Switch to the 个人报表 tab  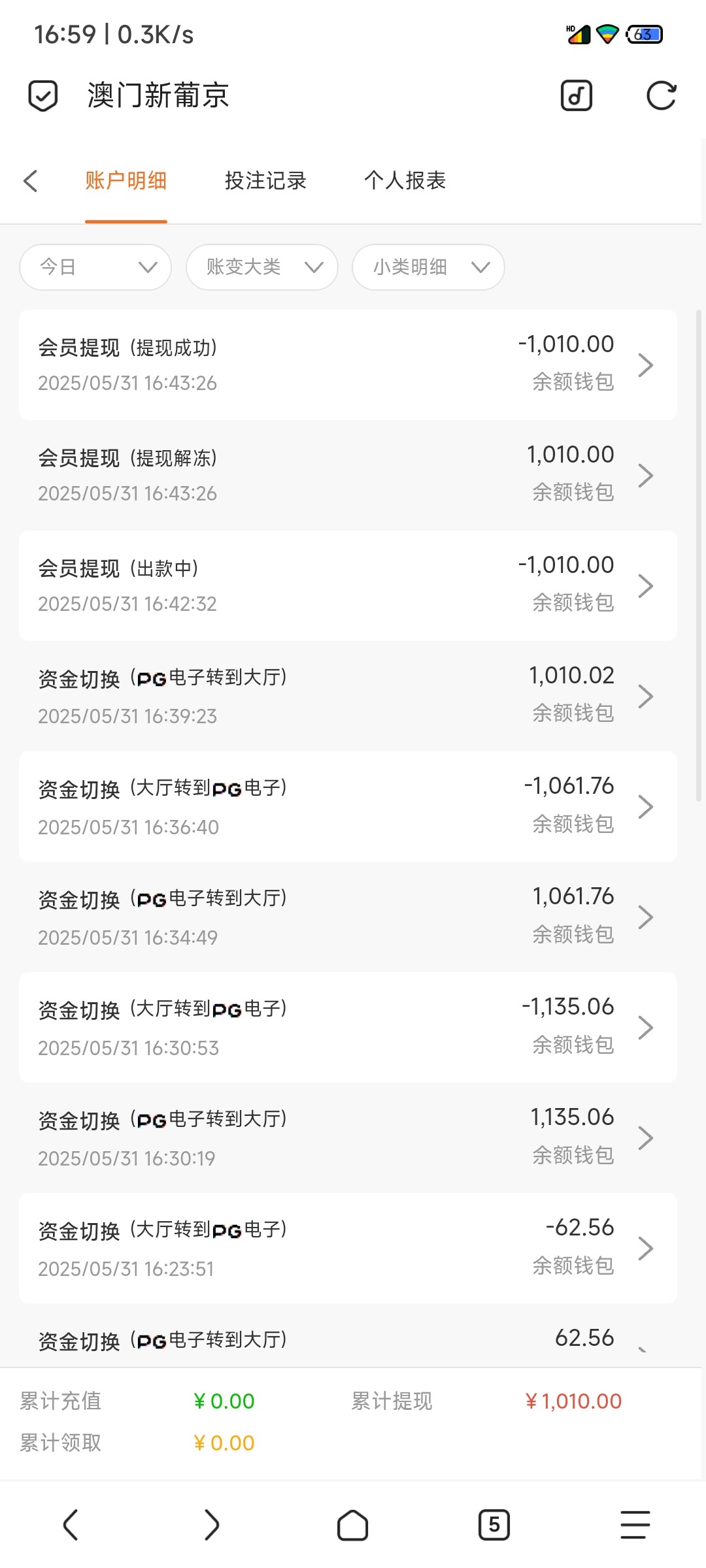[405, 181]
